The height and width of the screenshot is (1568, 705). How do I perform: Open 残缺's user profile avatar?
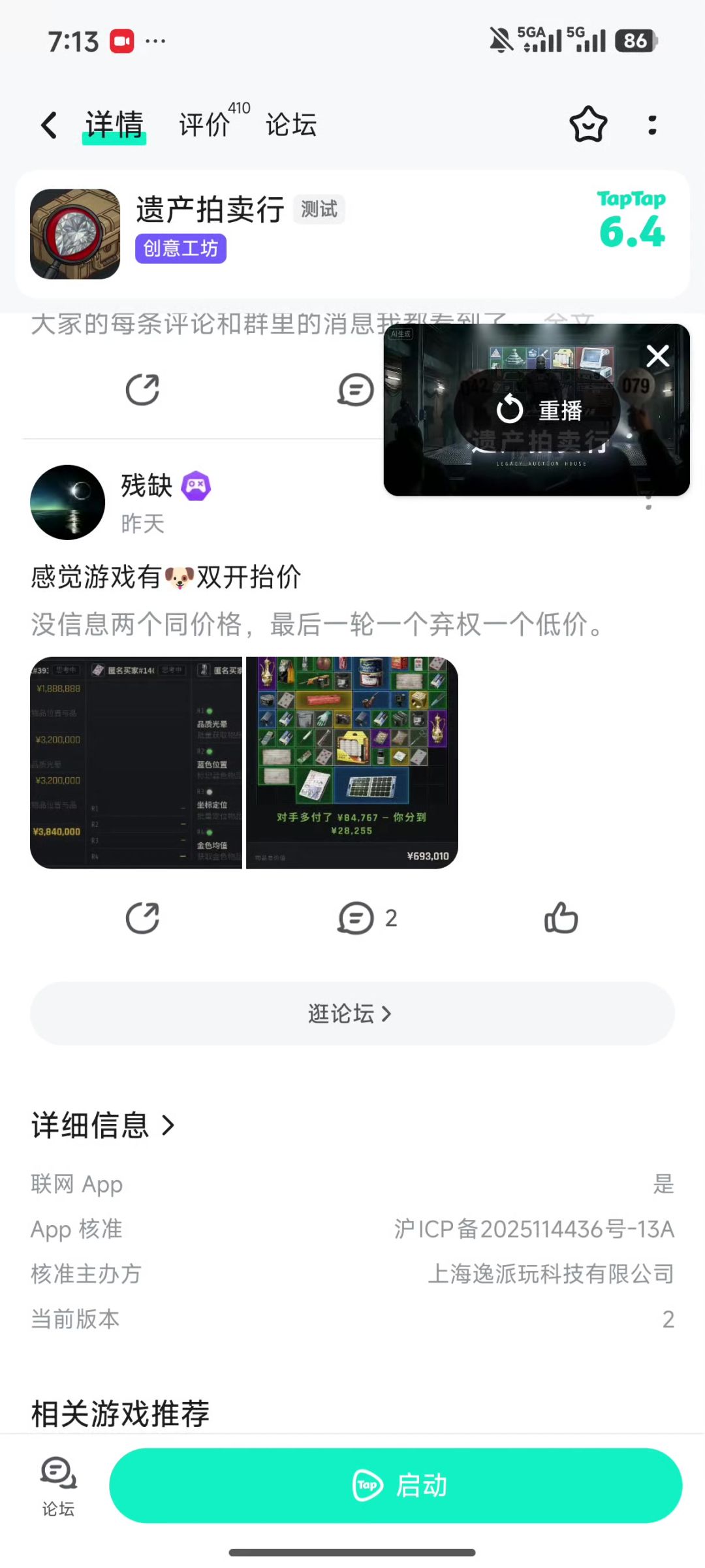click(x=68, y=502)
